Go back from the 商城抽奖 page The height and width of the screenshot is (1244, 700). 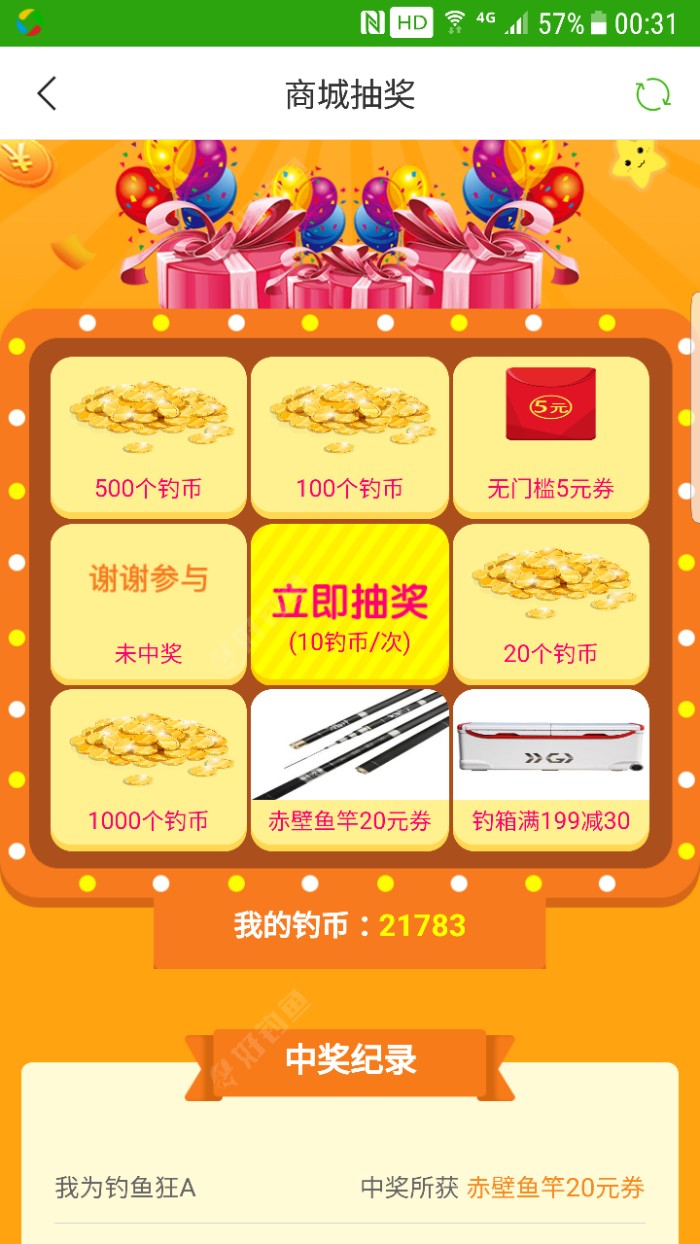point(47,94)
